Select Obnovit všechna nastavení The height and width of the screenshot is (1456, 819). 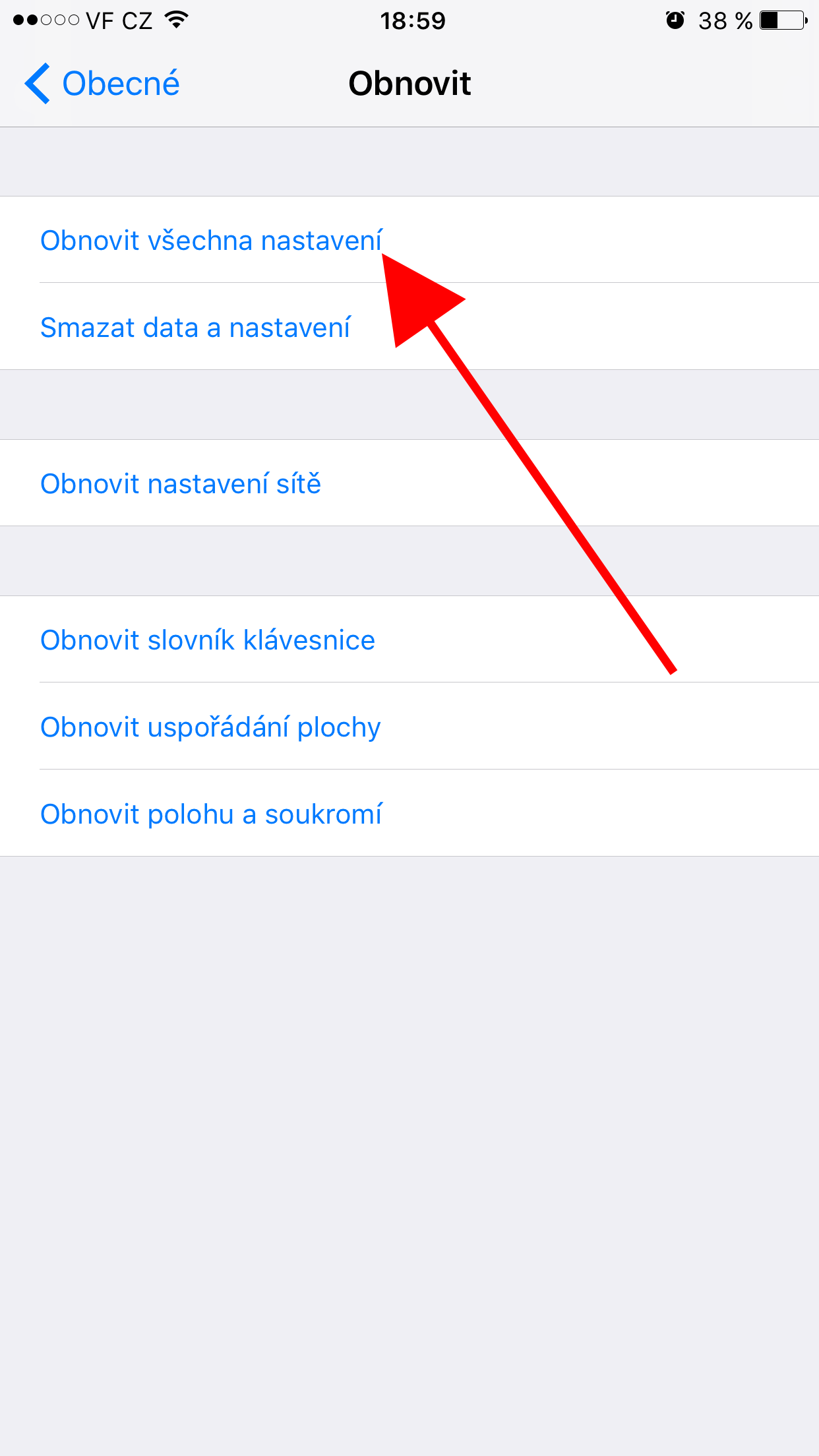pos(211,240)
